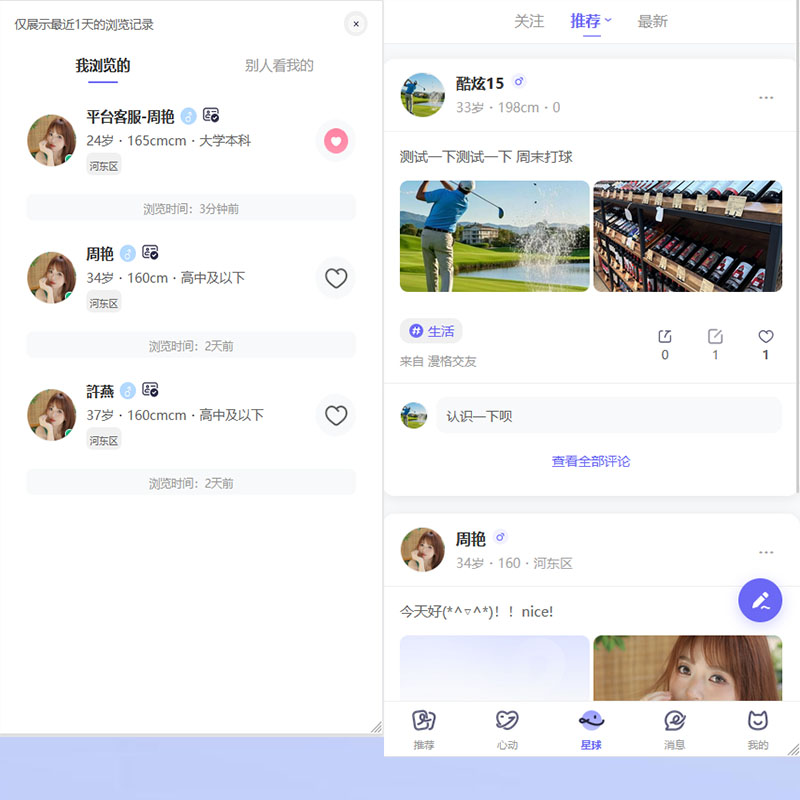
Task: Like 酷炫15's post
Action: (766, 337)
